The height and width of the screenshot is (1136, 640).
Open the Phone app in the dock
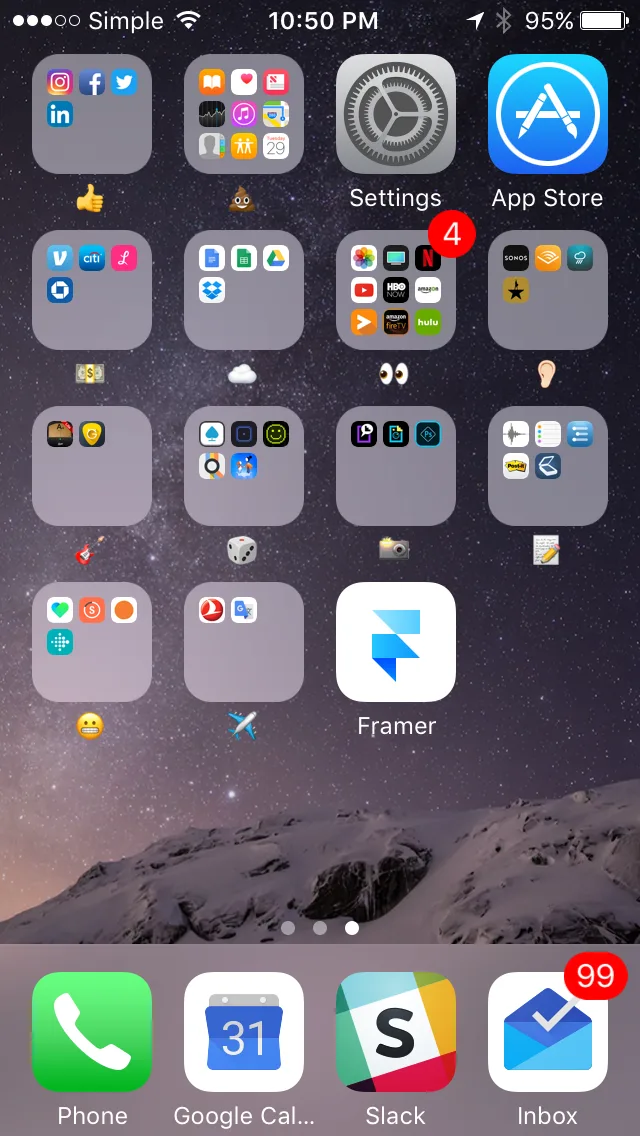coord(92,1032)
